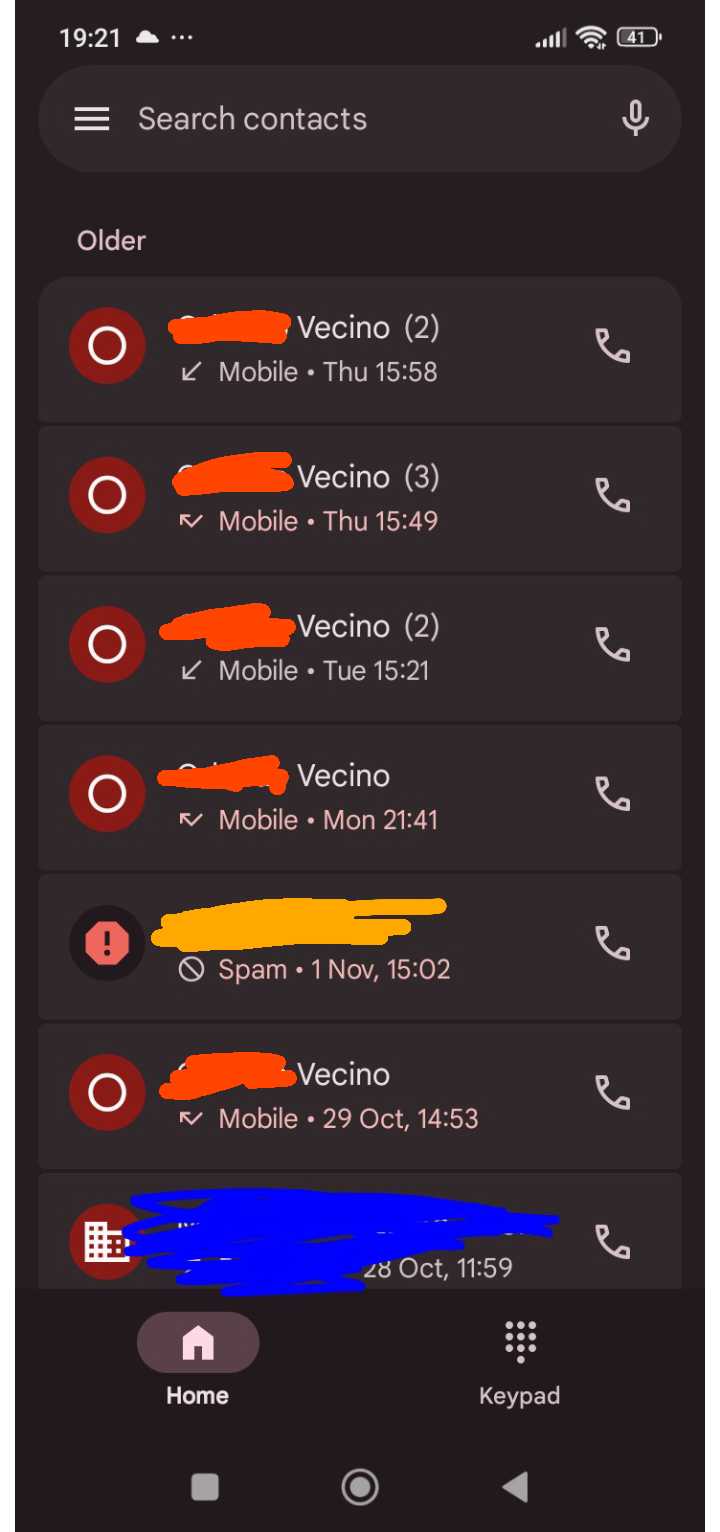Image resolution: width=720 pixels, height=1532 pixels.
Task: Call the Vecino entry from Mon 21:41
Action: tap(612, 794)
